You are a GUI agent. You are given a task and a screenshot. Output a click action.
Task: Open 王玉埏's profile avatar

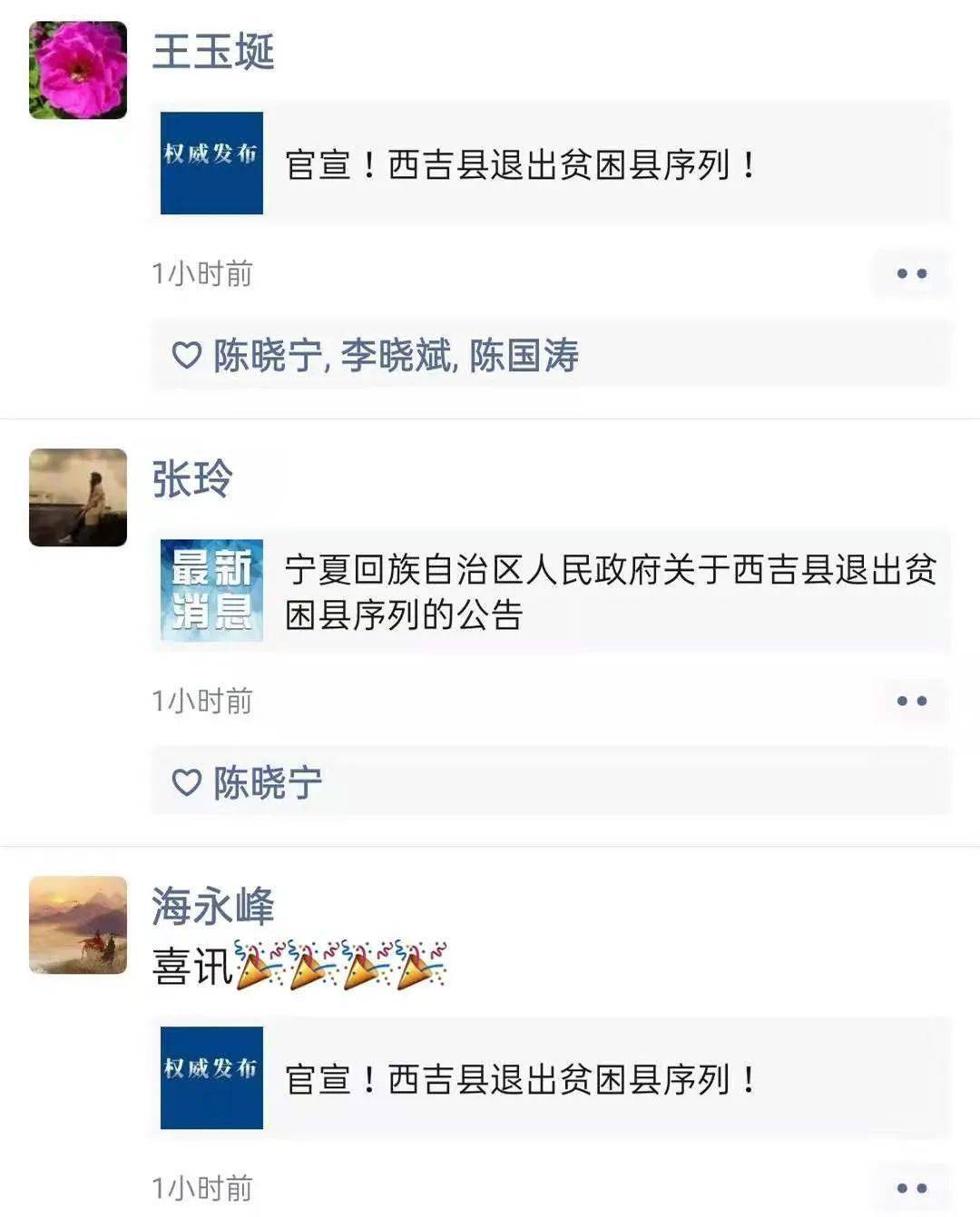[x=78, y=70]
